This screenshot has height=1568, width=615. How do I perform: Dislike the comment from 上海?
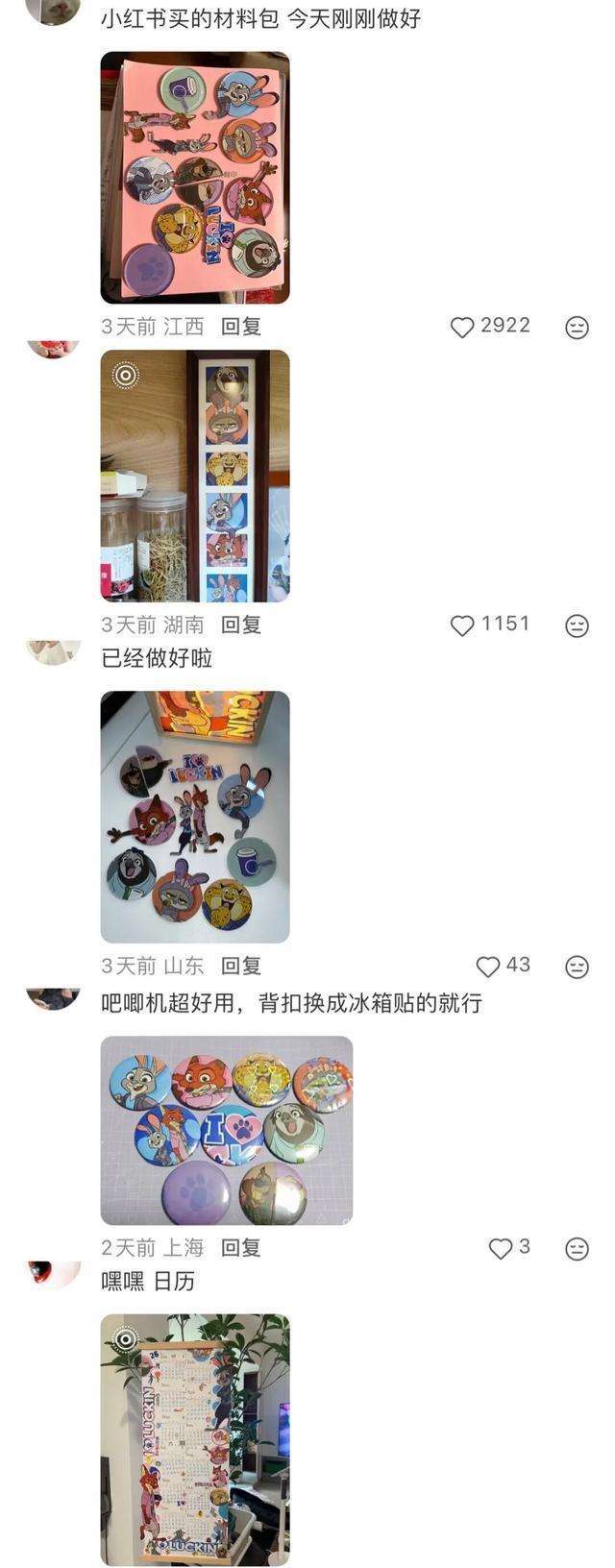click(577, 1248)
